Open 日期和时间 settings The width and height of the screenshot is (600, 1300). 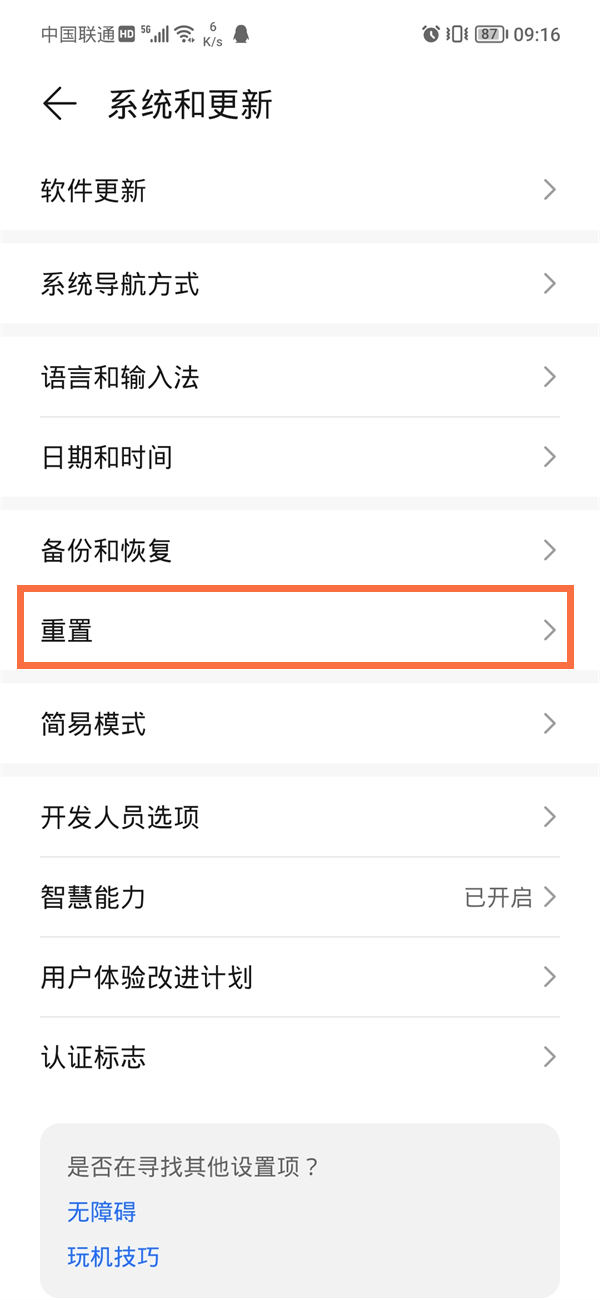300,457
